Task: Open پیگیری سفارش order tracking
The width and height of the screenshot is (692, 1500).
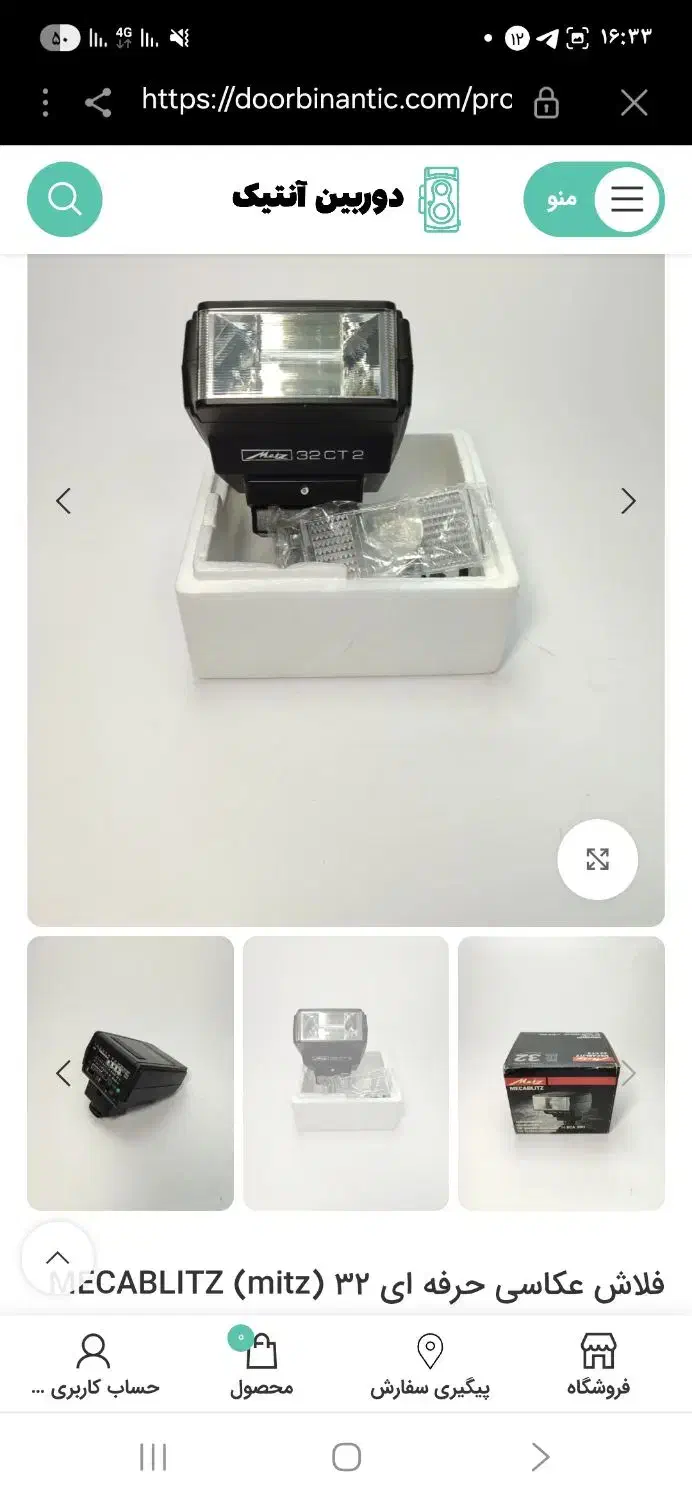Action: pos(430,1365)
